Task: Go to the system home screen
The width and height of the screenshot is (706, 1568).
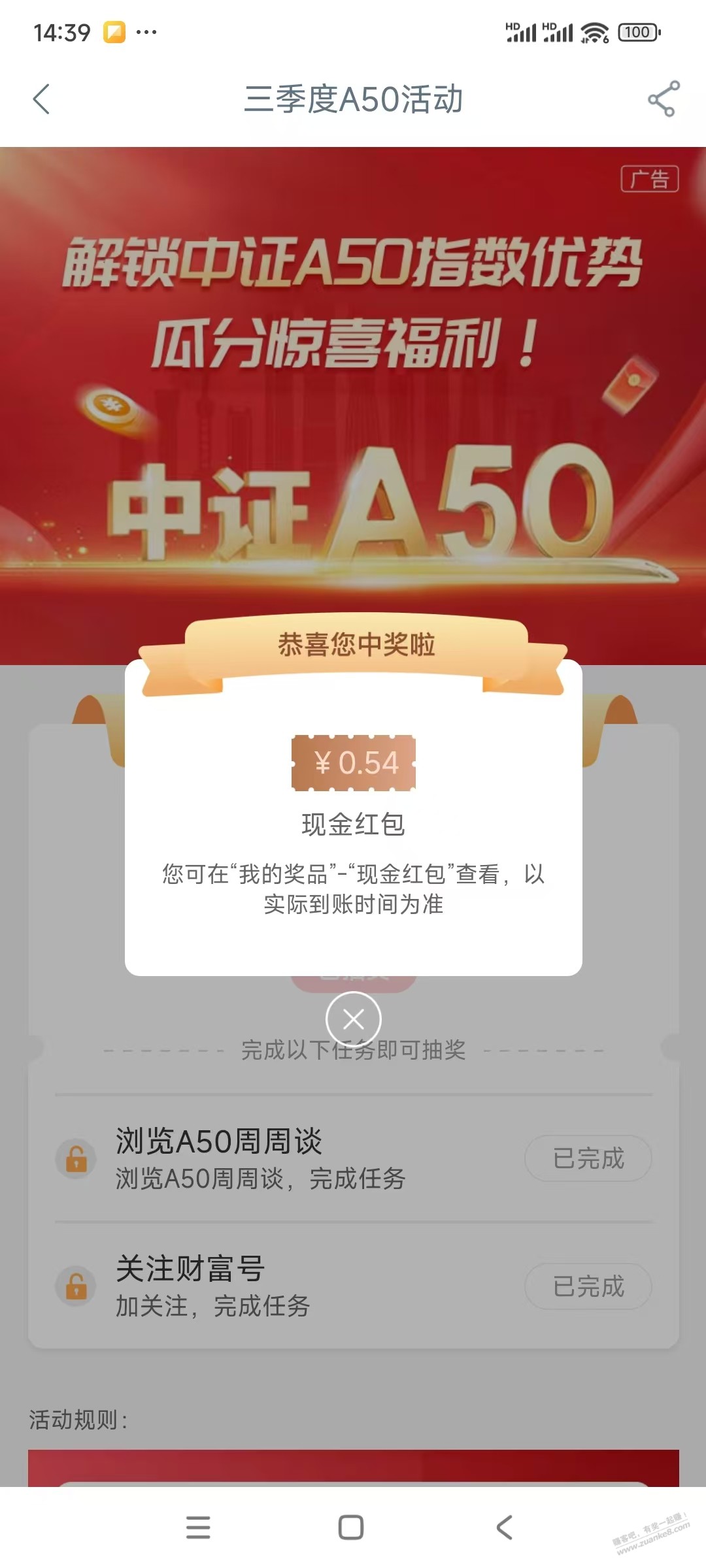Action: 351,1527
